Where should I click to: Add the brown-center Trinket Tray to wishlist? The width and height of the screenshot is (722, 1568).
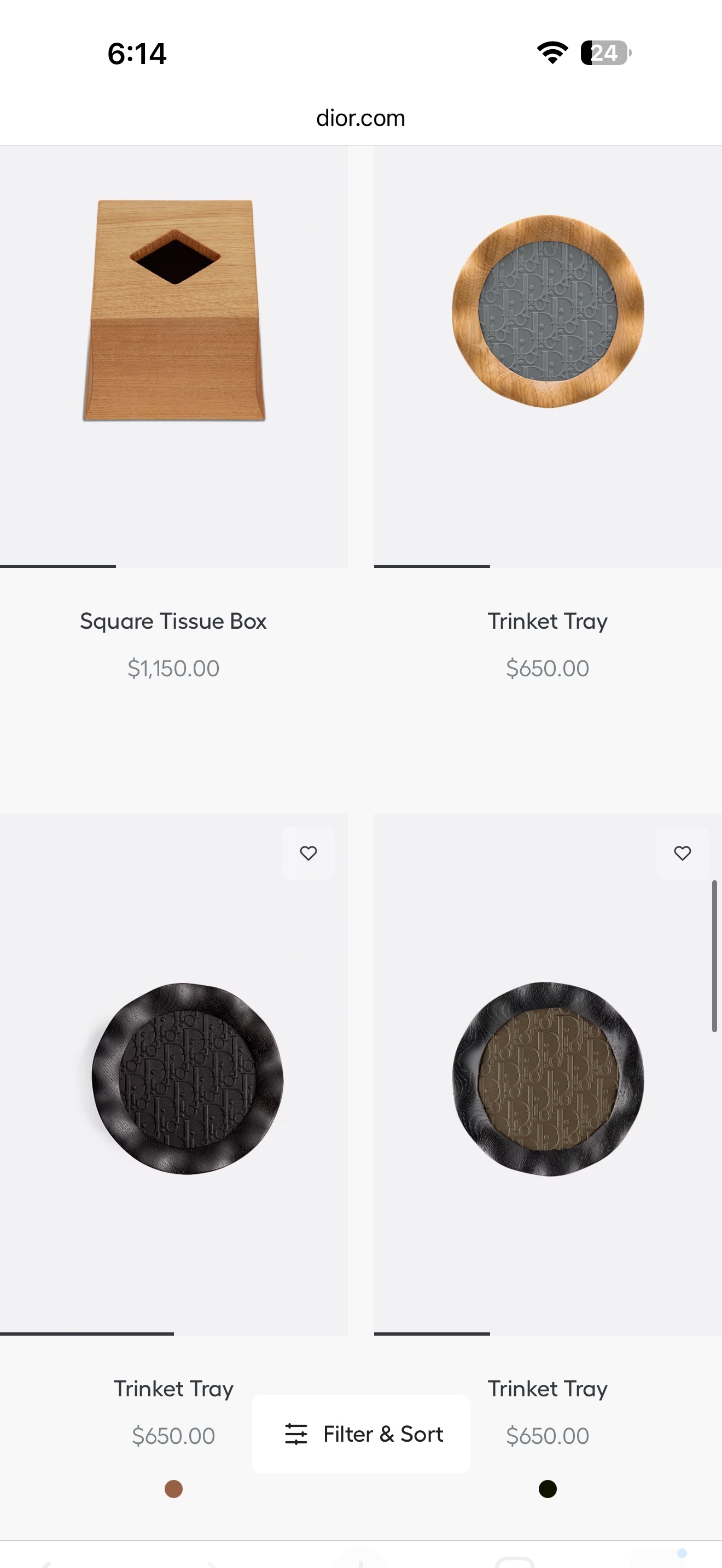coord(683,853)
